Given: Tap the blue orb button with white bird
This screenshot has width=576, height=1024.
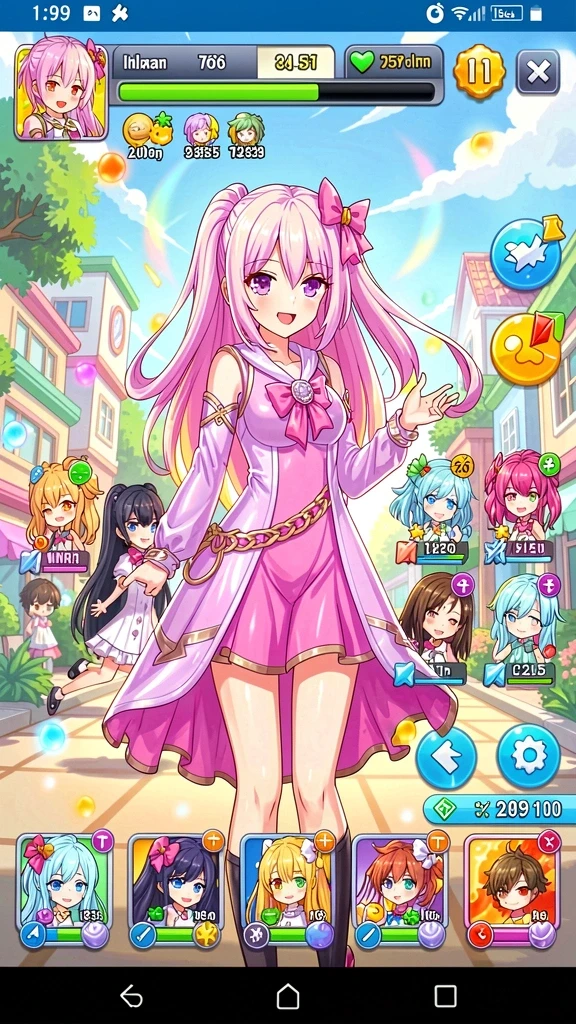Looking at the screenshot, I should 525,253.
